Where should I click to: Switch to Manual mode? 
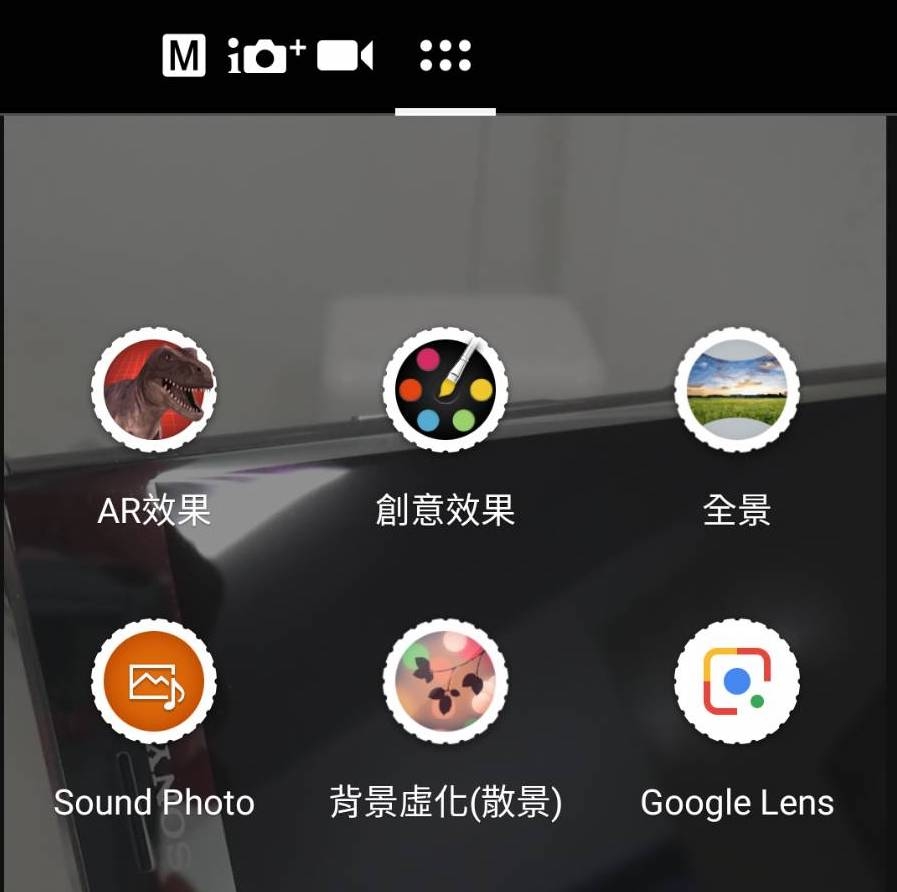click(184, 56)
